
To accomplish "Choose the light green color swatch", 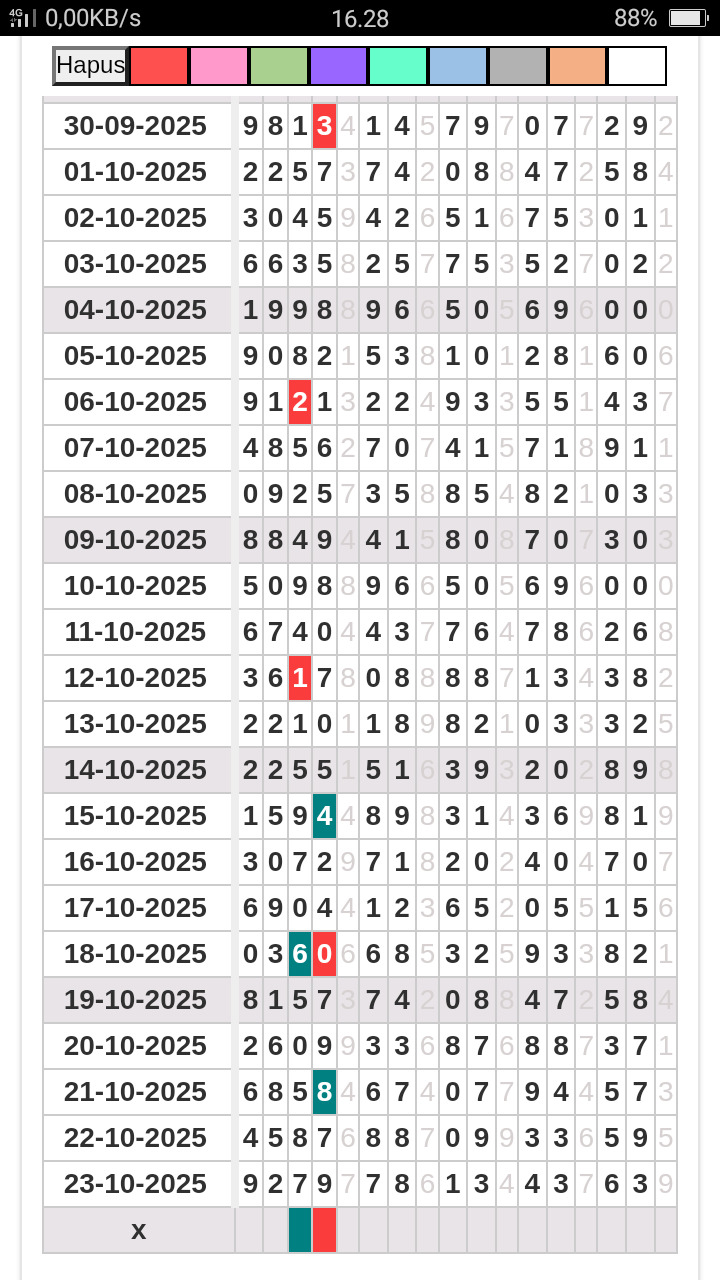I will [x=279, y=66].
